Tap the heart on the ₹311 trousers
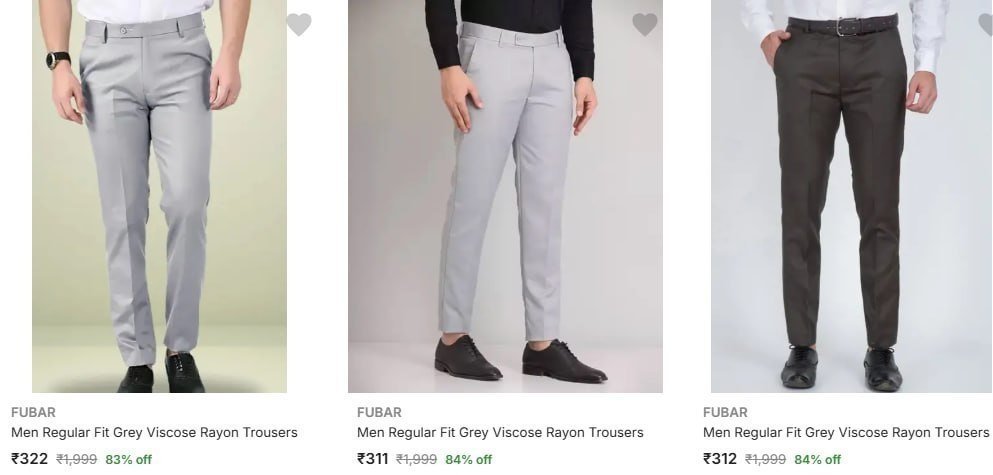Screen dimensions: 993x475 645,24
